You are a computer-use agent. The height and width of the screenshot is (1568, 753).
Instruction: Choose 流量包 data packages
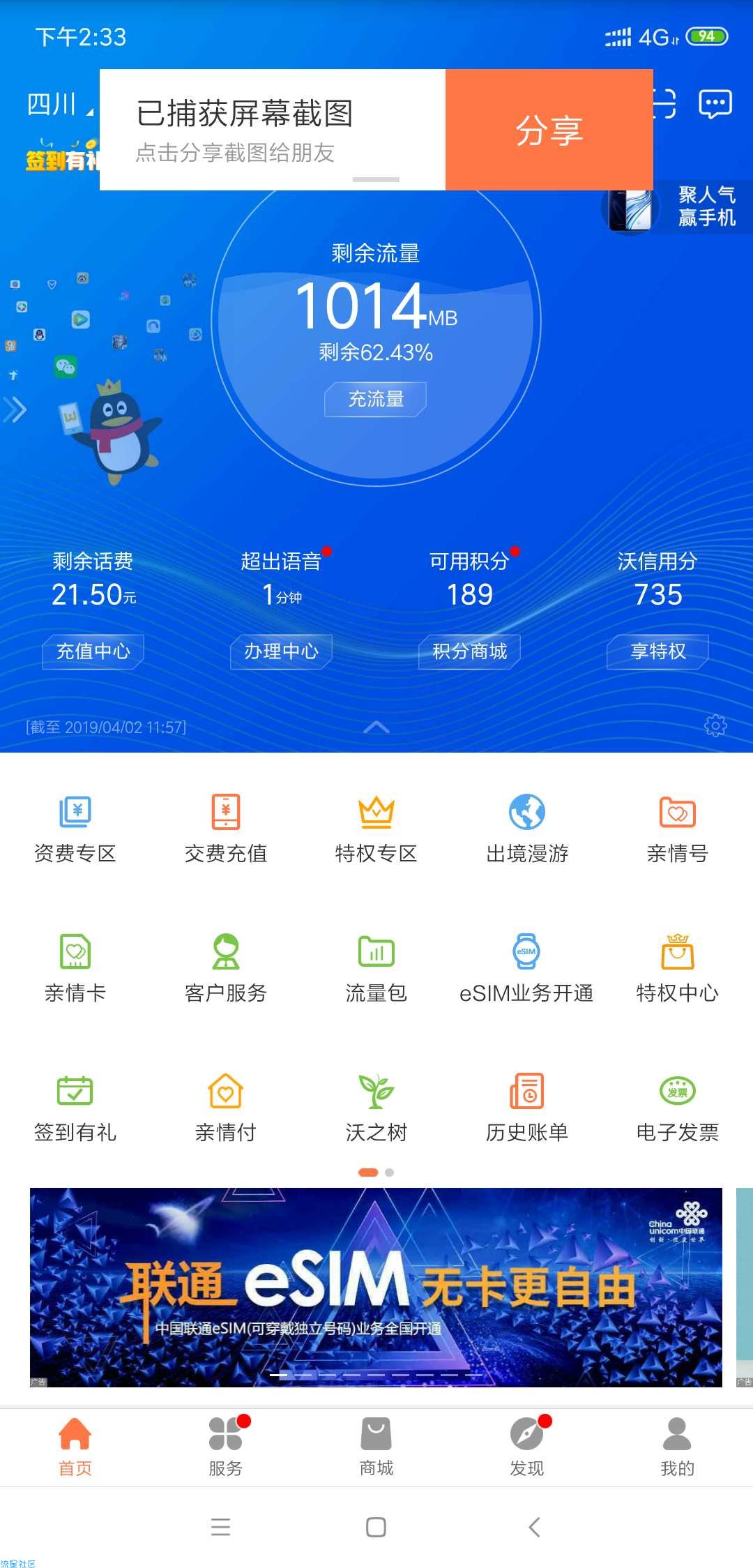[x=376, y=967]
